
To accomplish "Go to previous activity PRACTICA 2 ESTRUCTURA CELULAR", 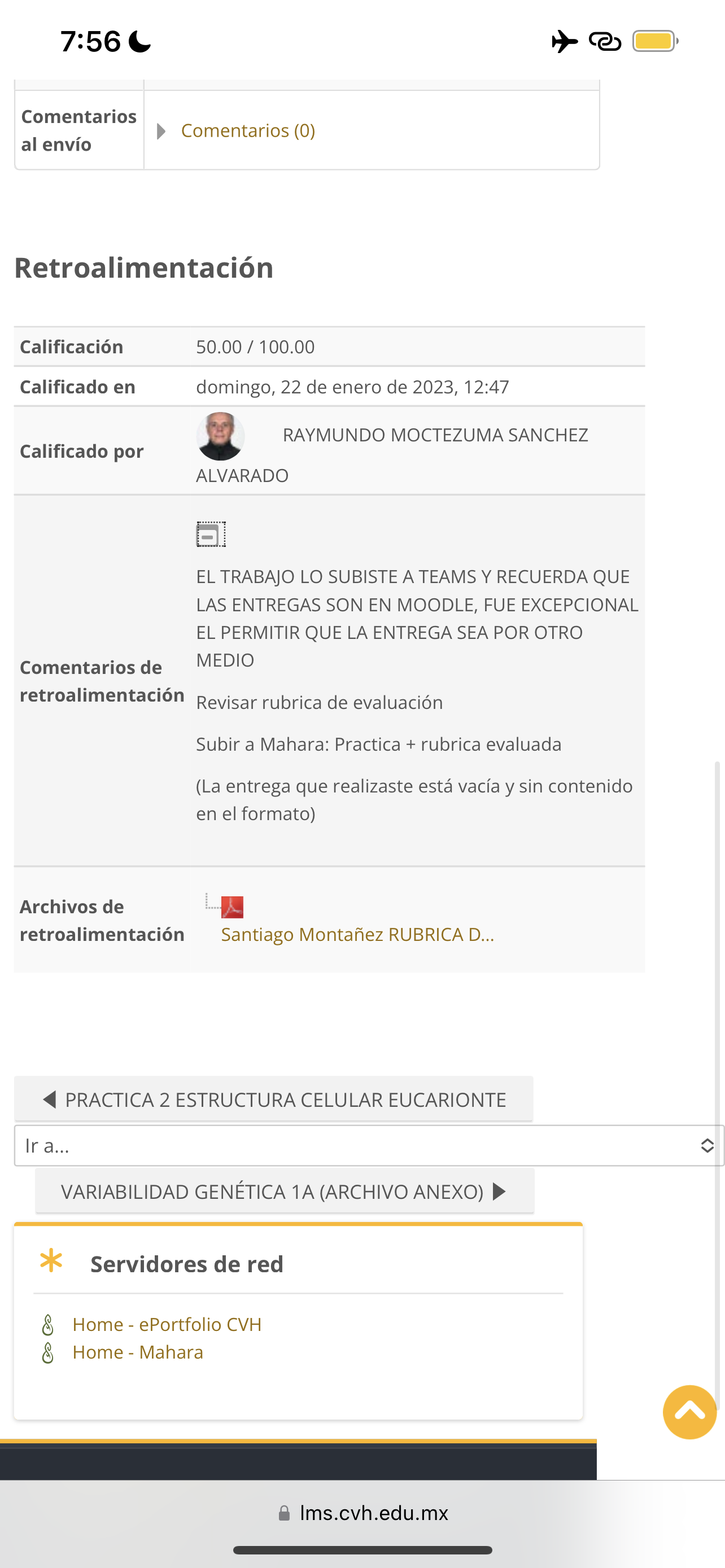I will [273, 1100].
